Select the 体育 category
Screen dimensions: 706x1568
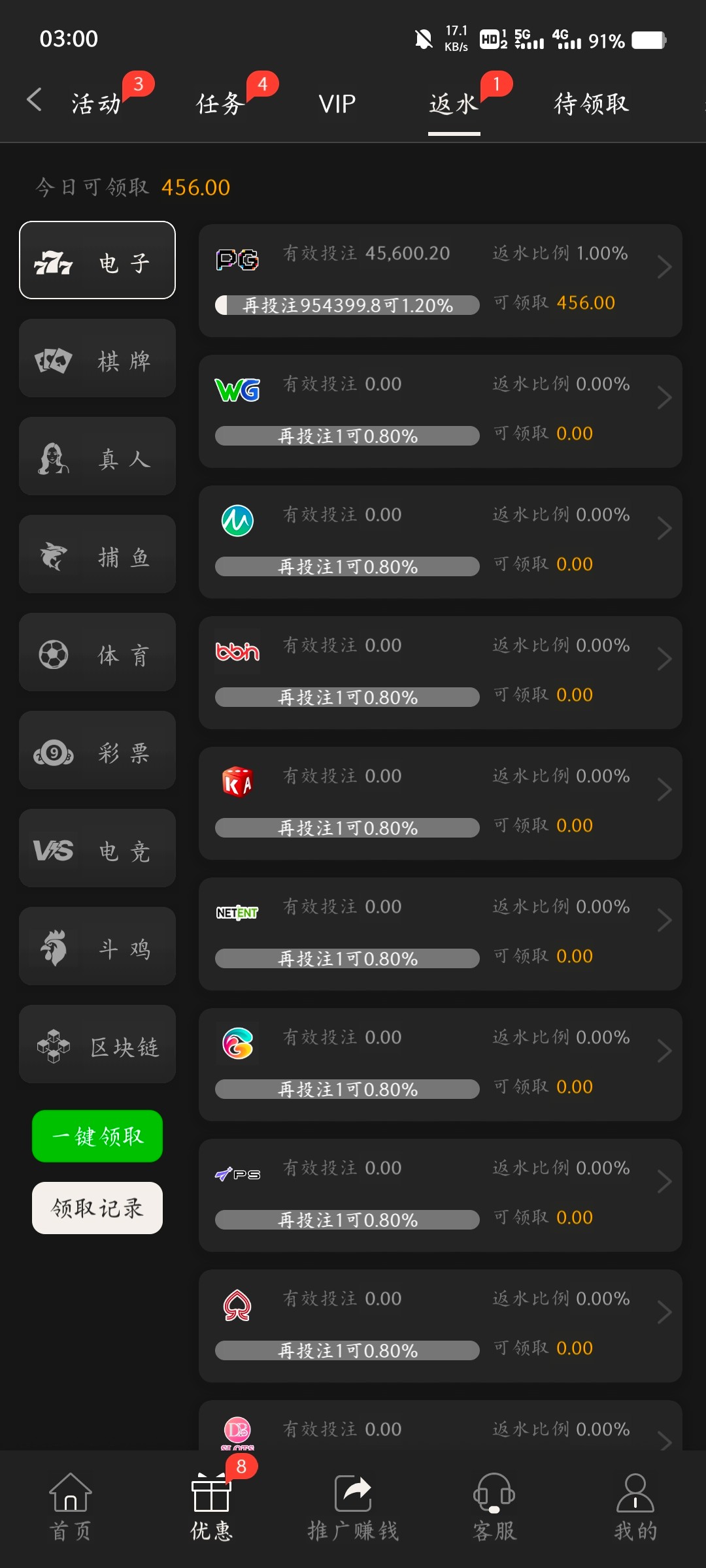coord(97,652)
